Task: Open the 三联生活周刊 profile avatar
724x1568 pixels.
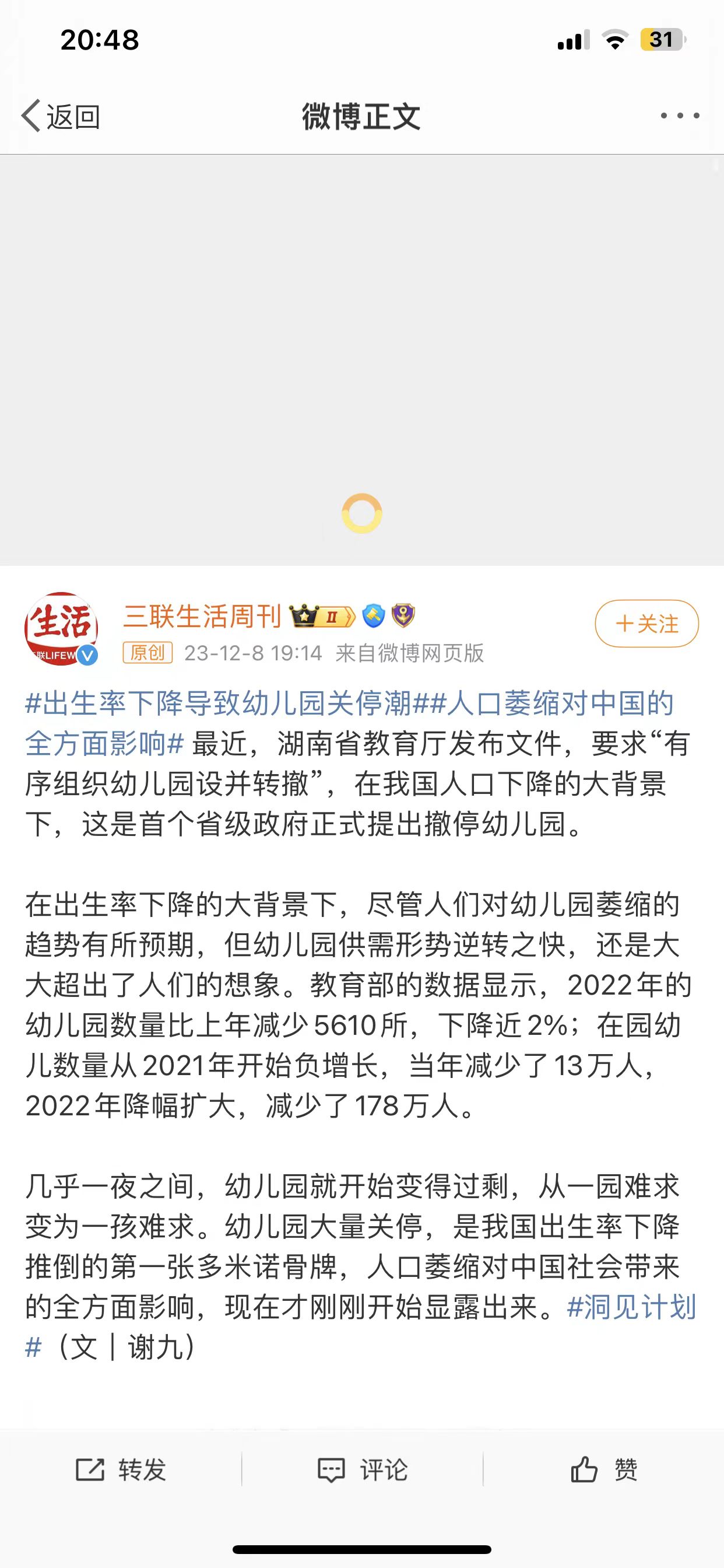Action: tap(61, 628)
